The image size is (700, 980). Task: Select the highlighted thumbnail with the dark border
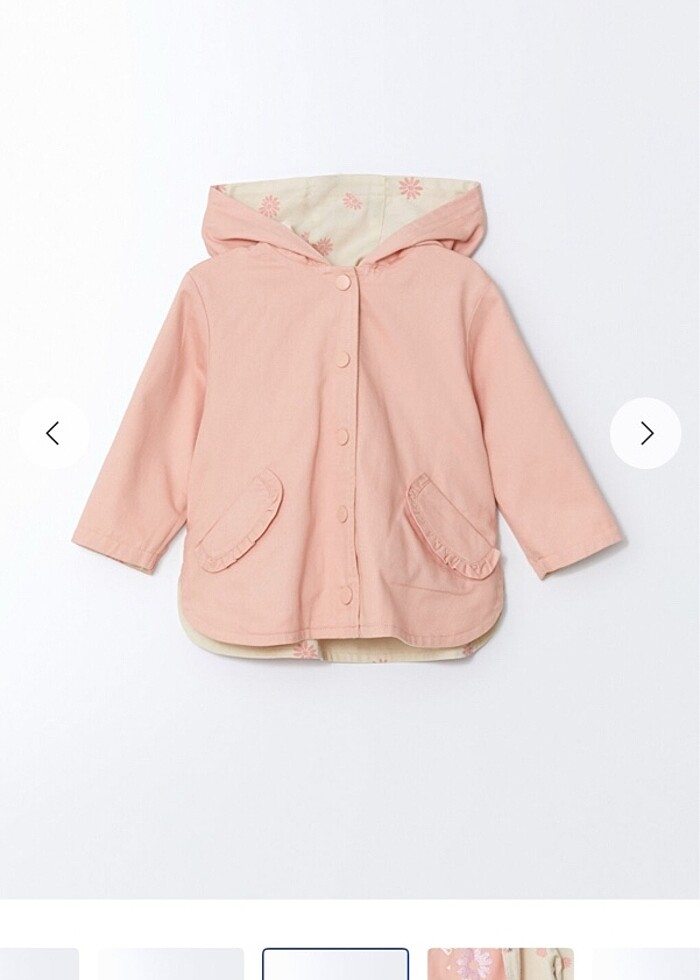click(335, 965)
